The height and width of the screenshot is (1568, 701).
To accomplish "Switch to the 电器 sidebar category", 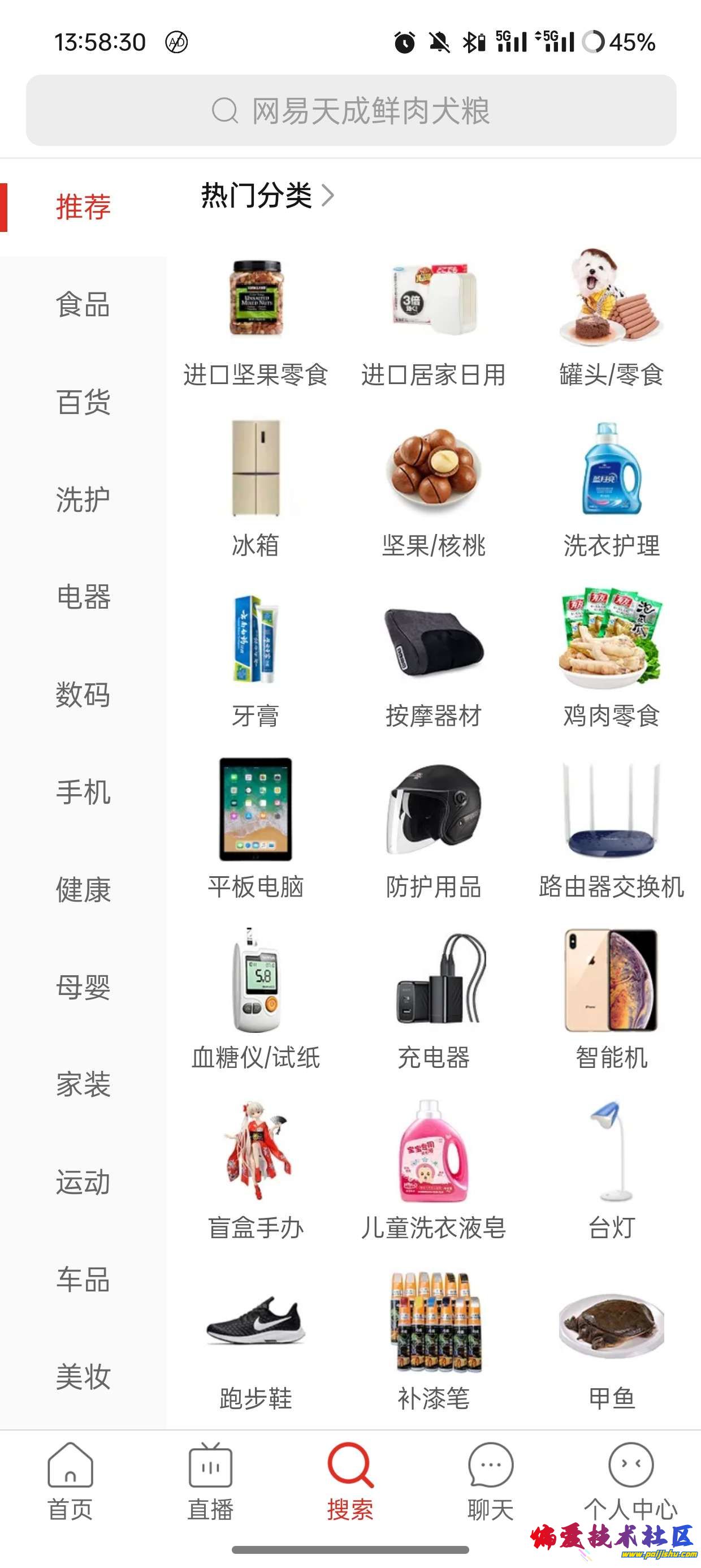I will [83, 597].
